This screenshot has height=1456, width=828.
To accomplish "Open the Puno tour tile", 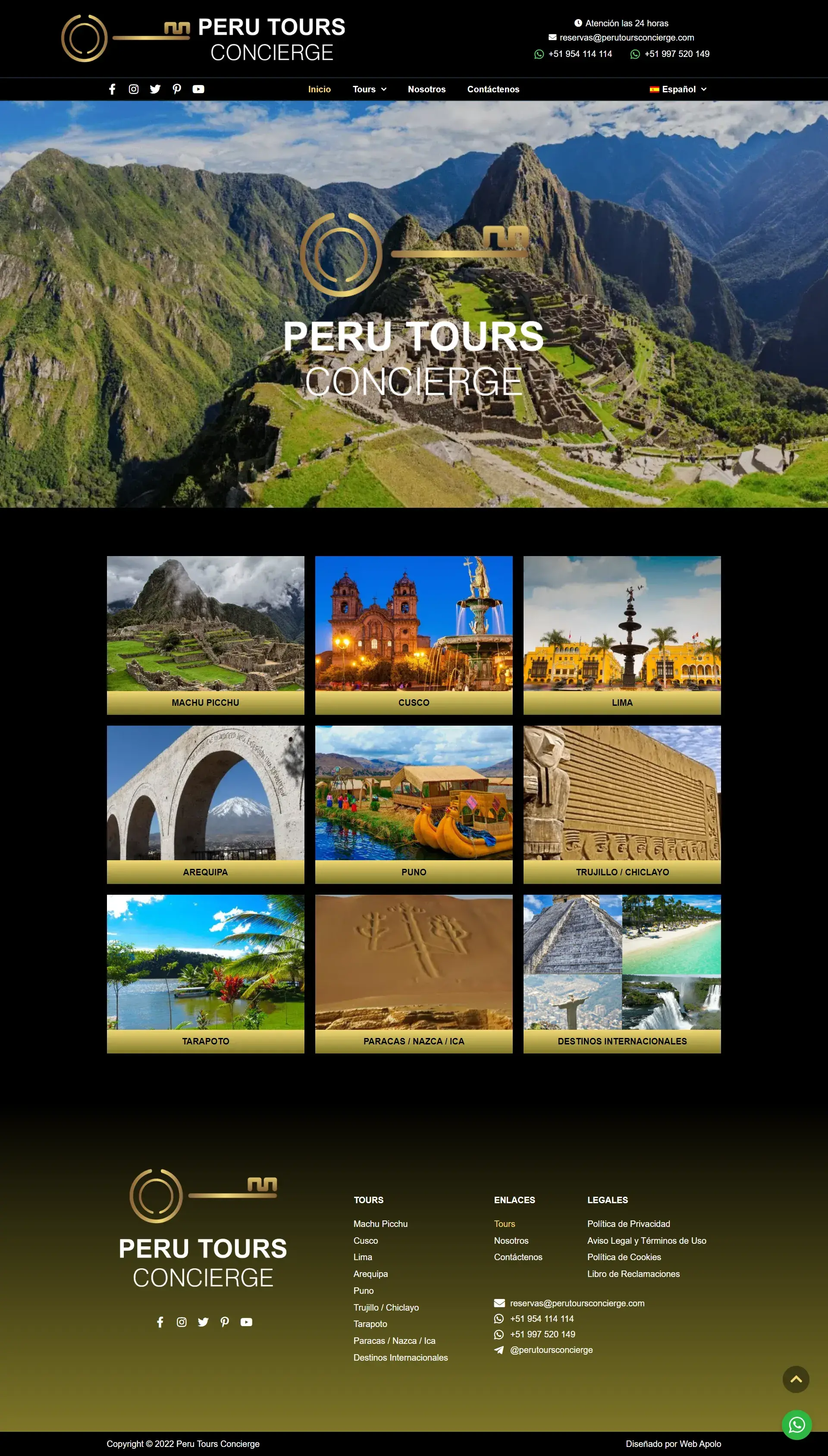I will tap(414, 804).
